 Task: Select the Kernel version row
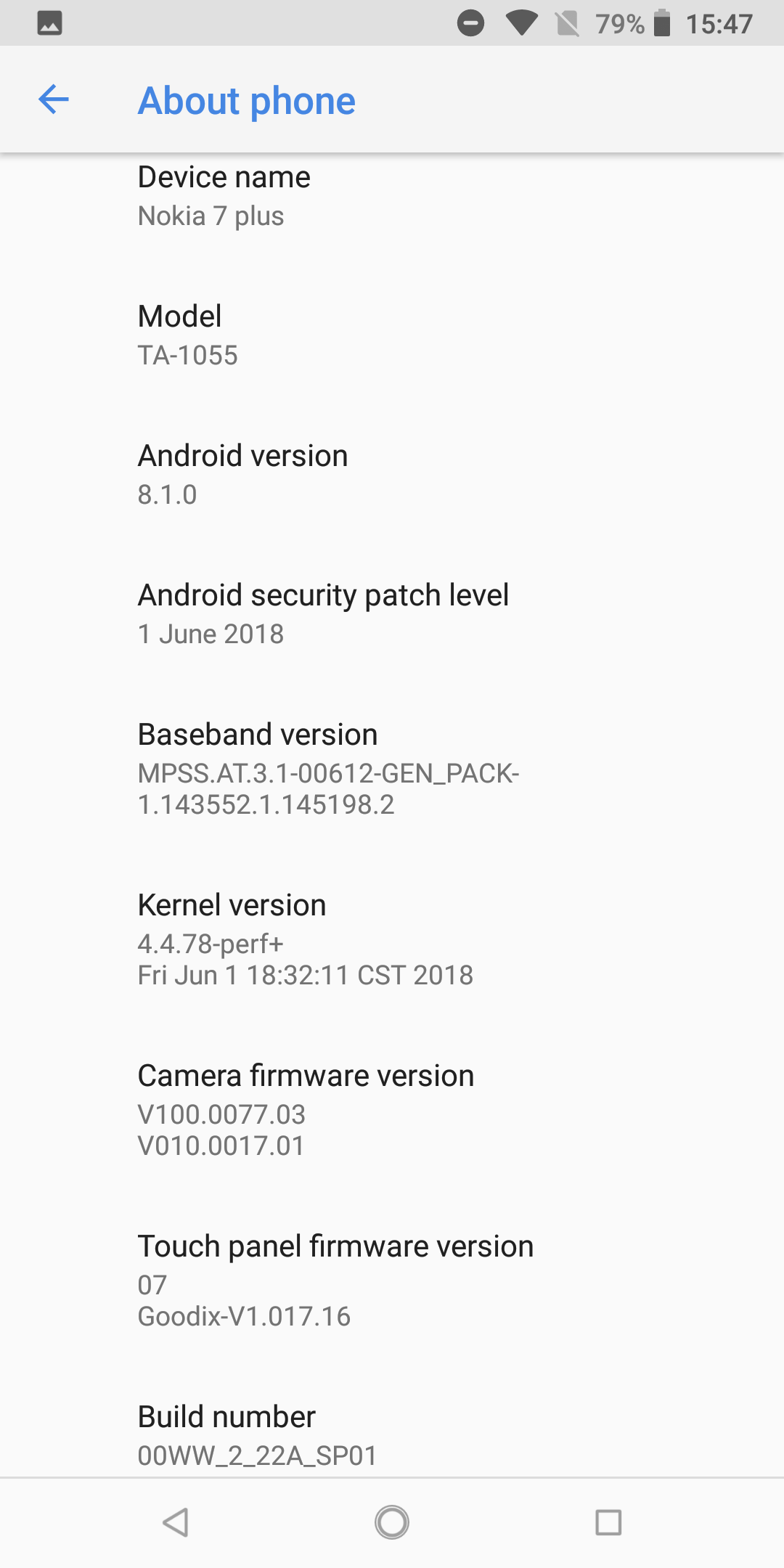pyautogui.click(x=392, y=939)
